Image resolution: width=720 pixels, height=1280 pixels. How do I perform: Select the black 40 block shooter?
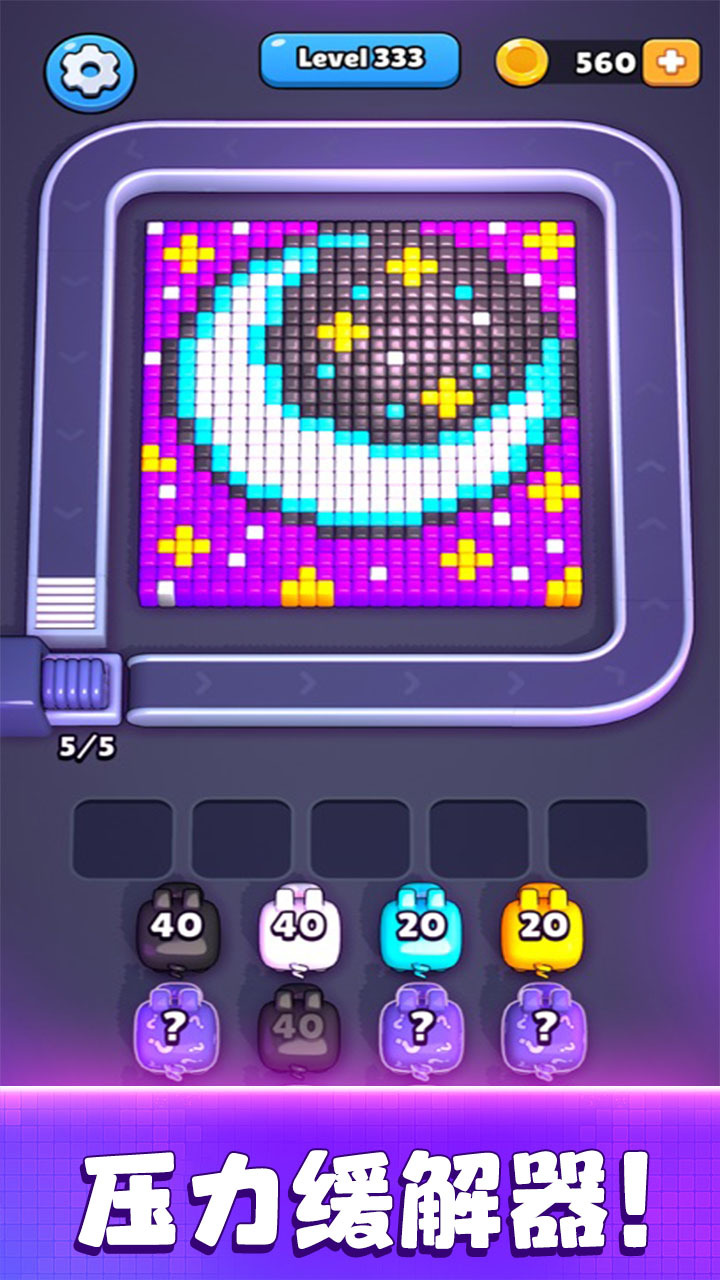(177, 926)
